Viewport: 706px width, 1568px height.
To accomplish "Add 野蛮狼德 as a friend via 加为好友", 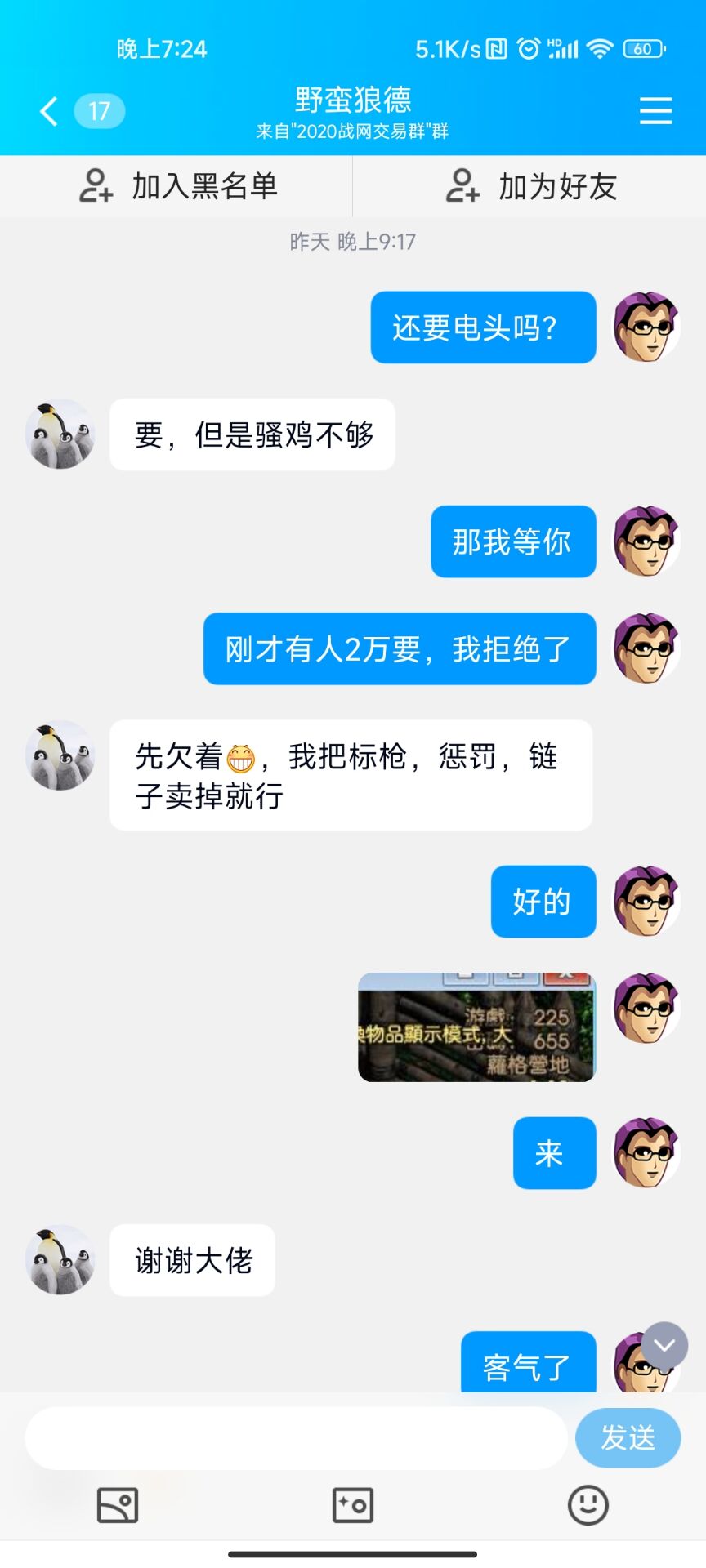I will 531,186.
